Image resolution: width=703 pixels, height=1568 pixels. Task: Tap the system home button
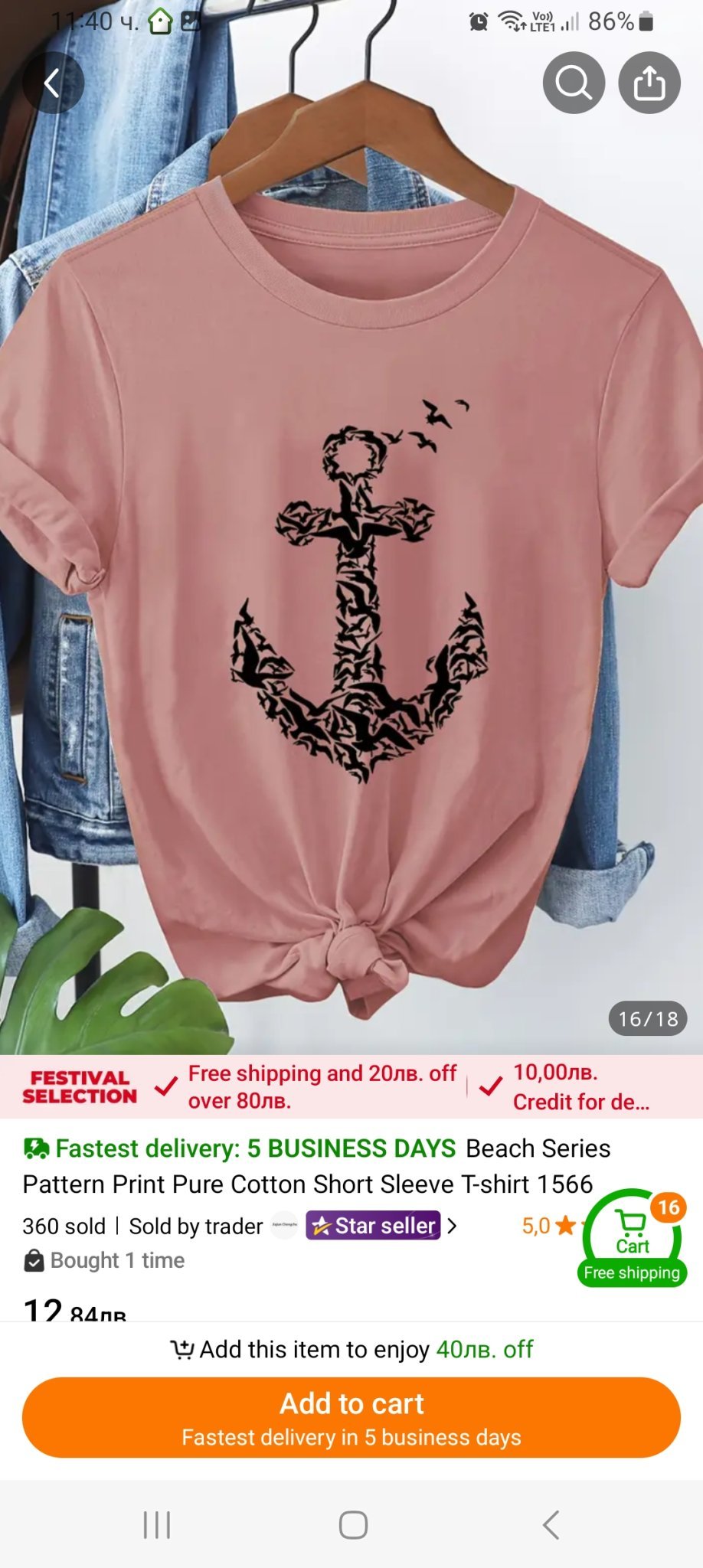pyautogui.click(x=353, y=1524)
